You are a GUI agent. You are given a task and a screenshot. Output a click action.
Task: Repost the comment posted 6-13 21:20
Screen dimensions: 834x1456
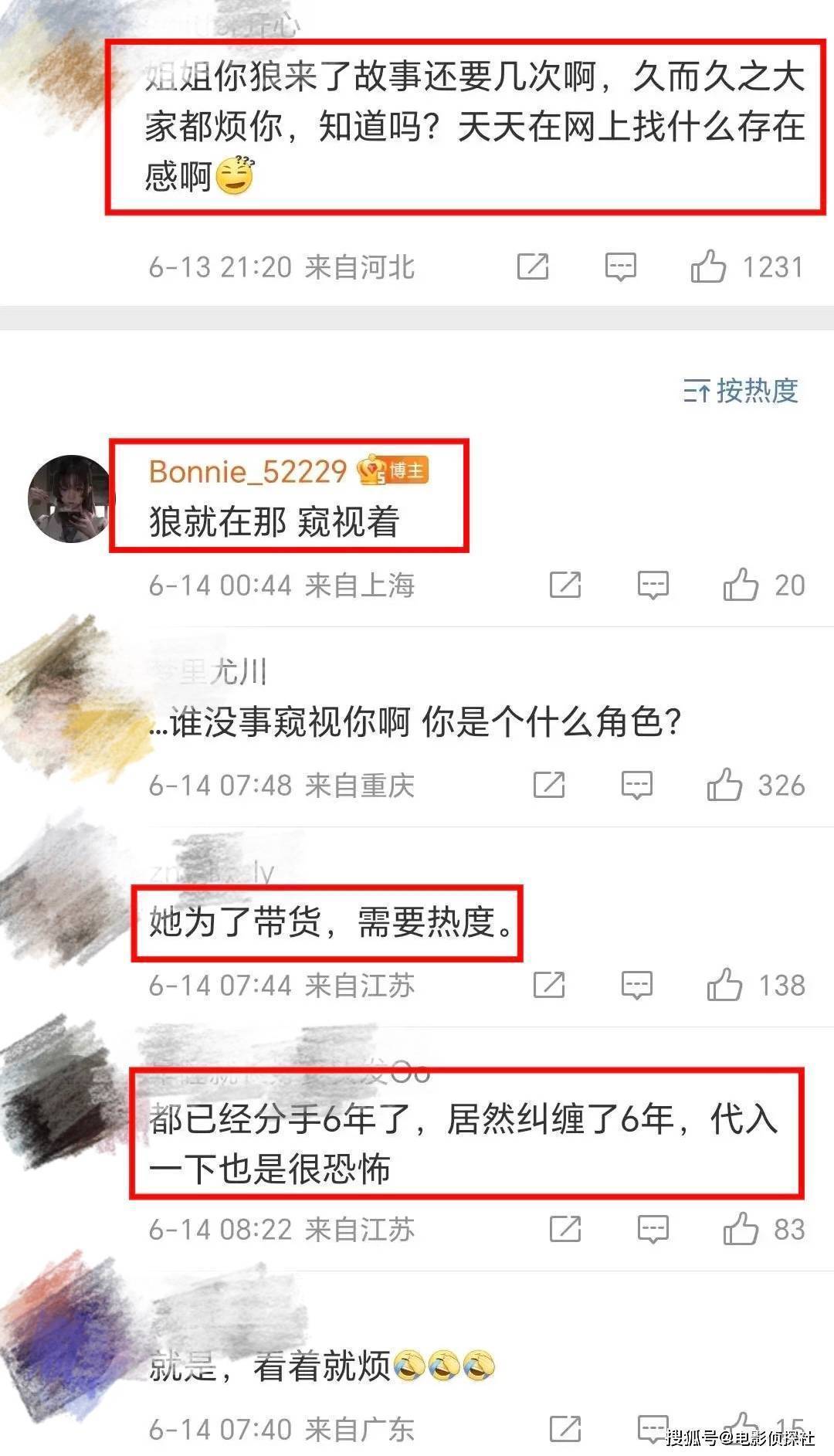(x=532, y=266)
